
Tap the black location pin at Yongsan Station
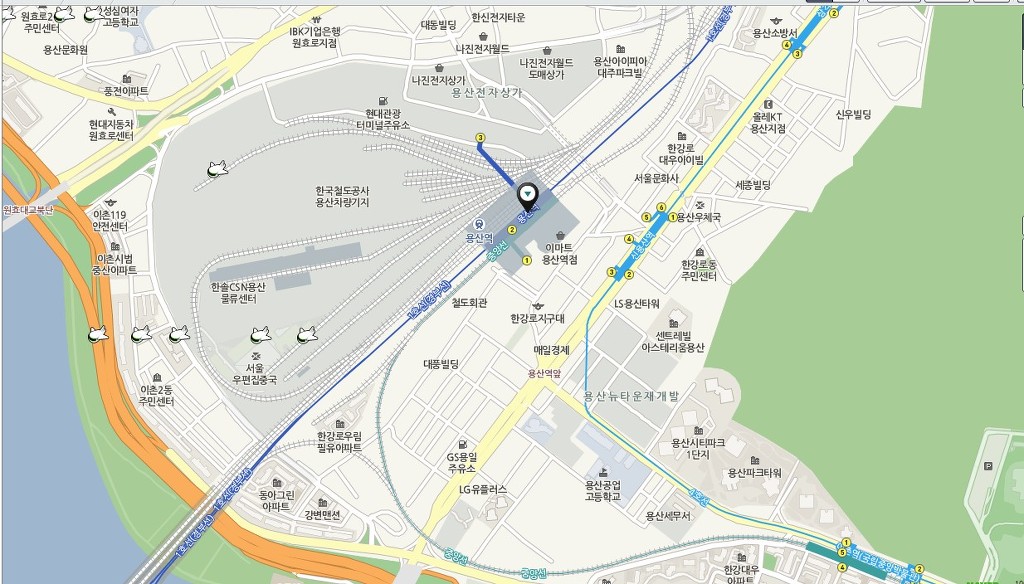click(528, 195)
